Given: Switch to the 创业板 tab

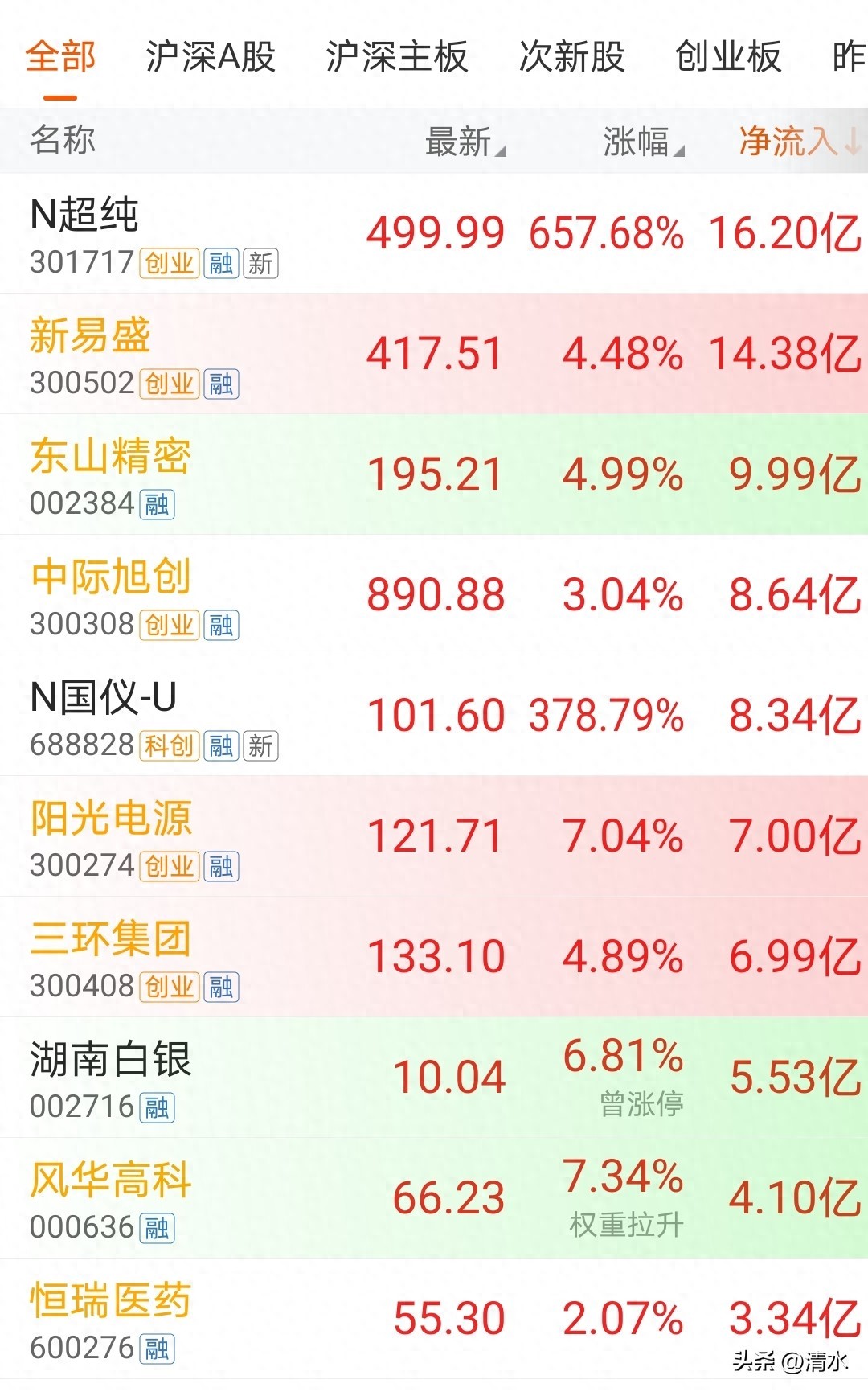Looking at the screenshot, I should click(728, 57).
